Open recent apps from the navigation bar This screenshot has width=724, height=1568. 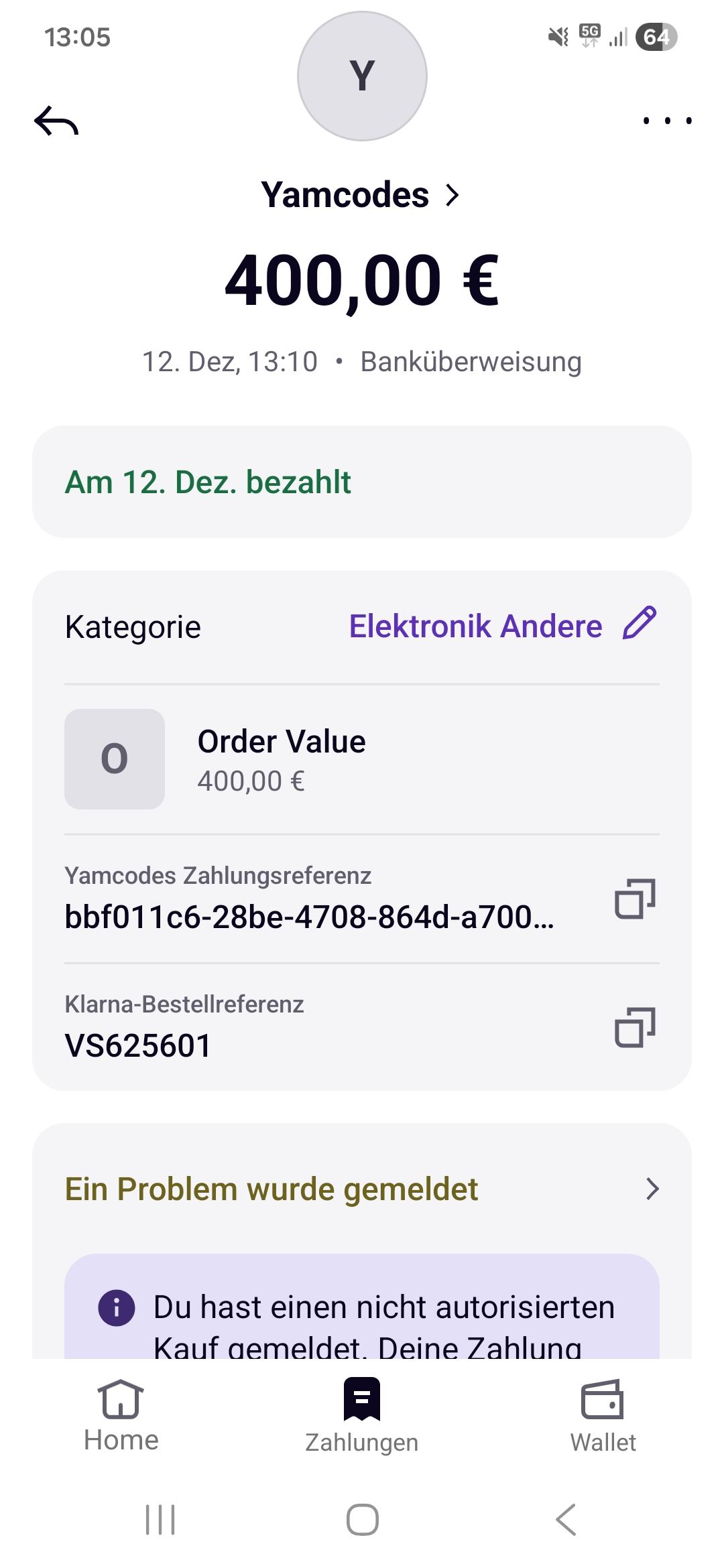[160, 1519]
